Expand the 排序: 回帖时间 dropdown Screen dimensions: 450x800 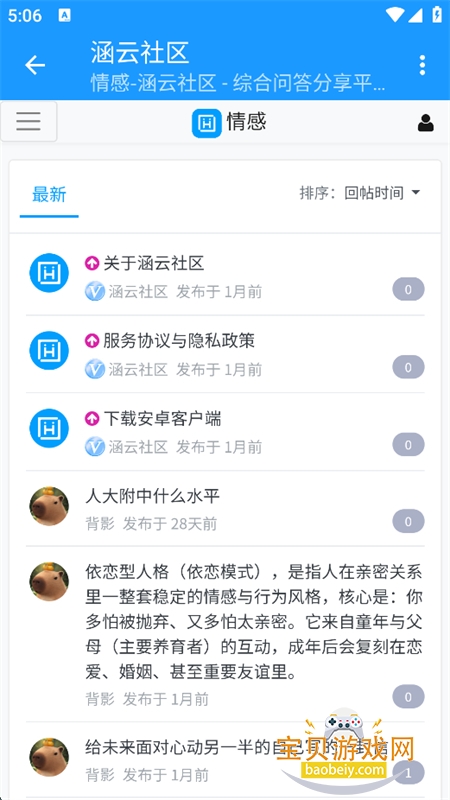pyautogui.click(x=360, y=193)
